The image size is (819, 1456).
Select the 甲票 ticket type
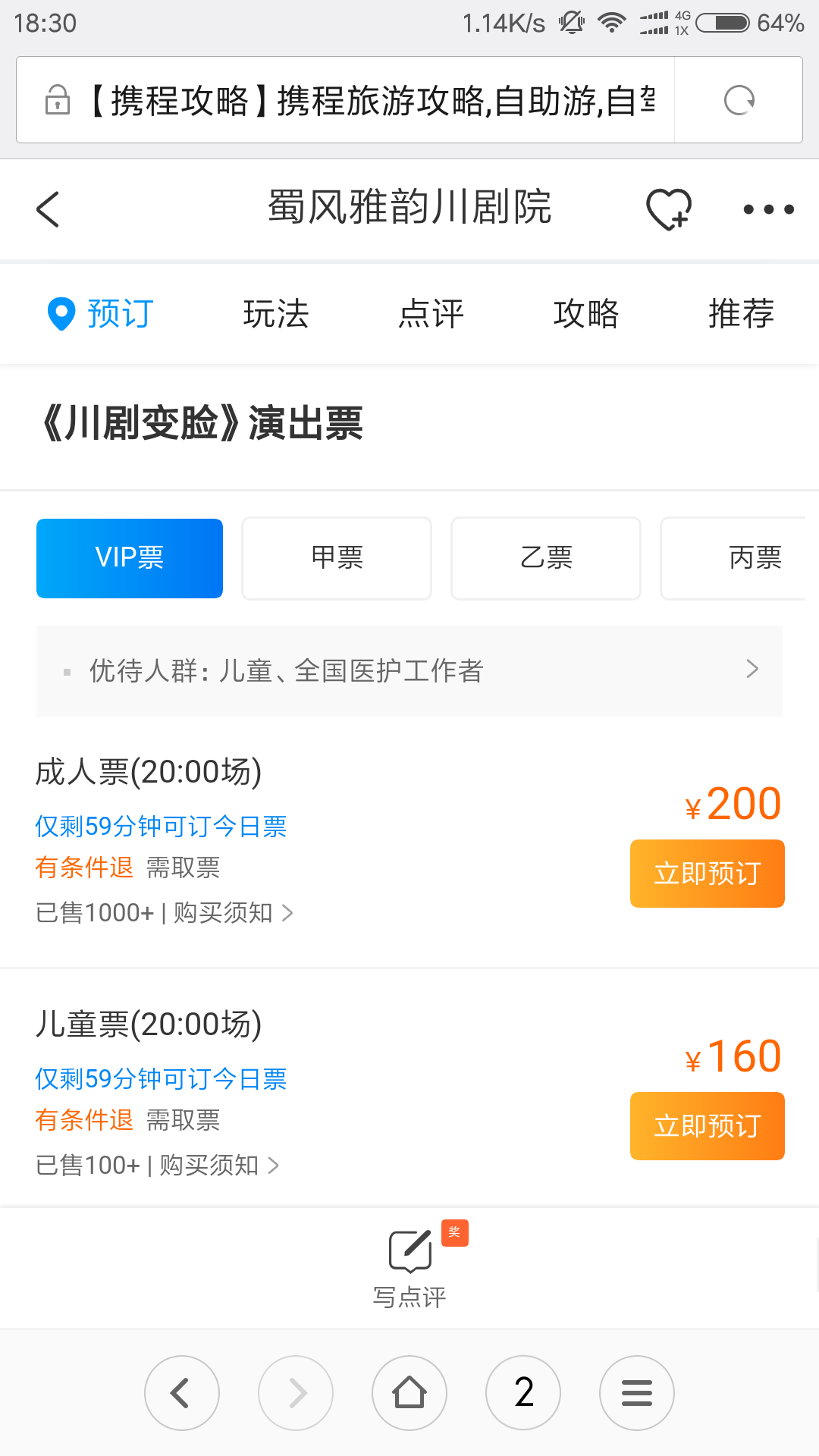click(x=337, y=558)
